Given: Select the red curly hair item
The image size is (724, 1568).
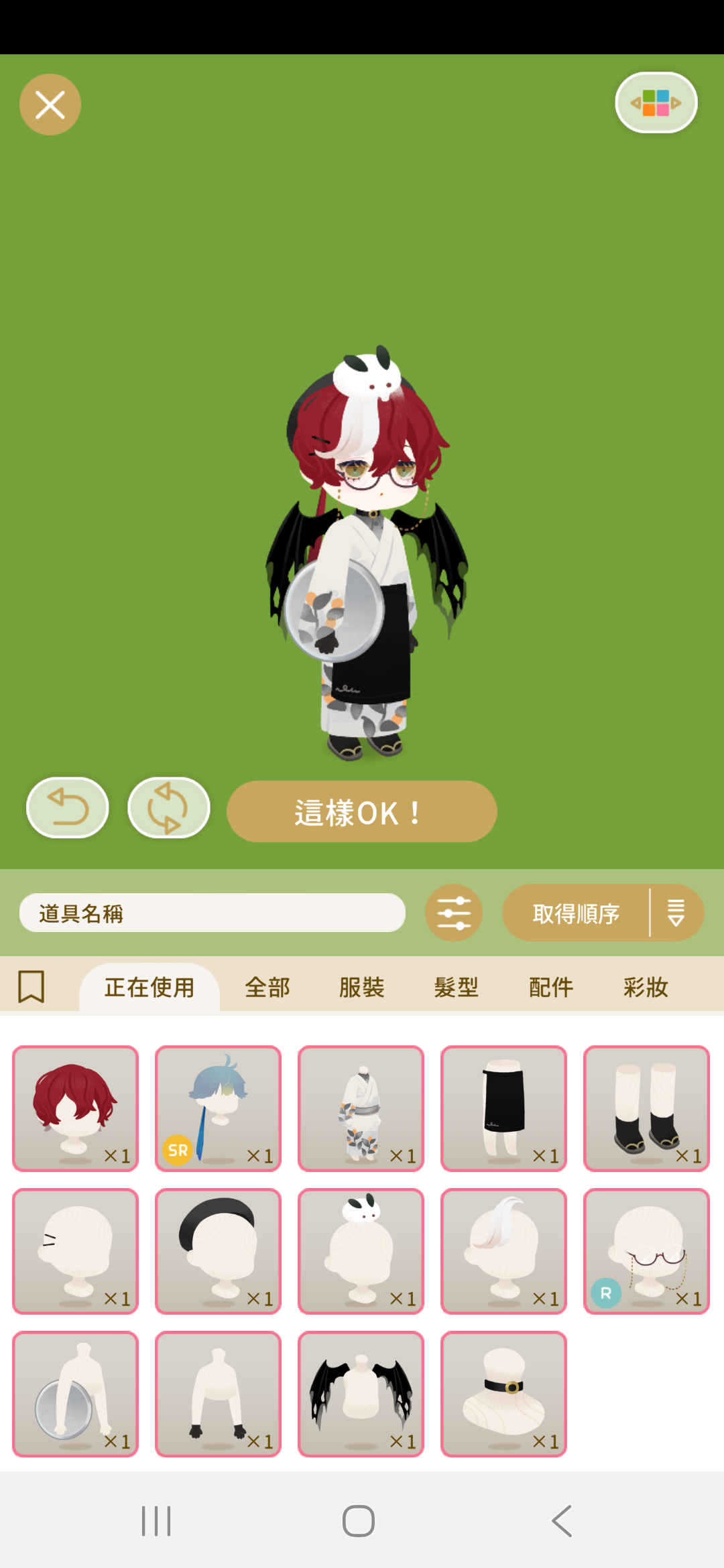Looking at the screenshot, I should point(76,1108).
